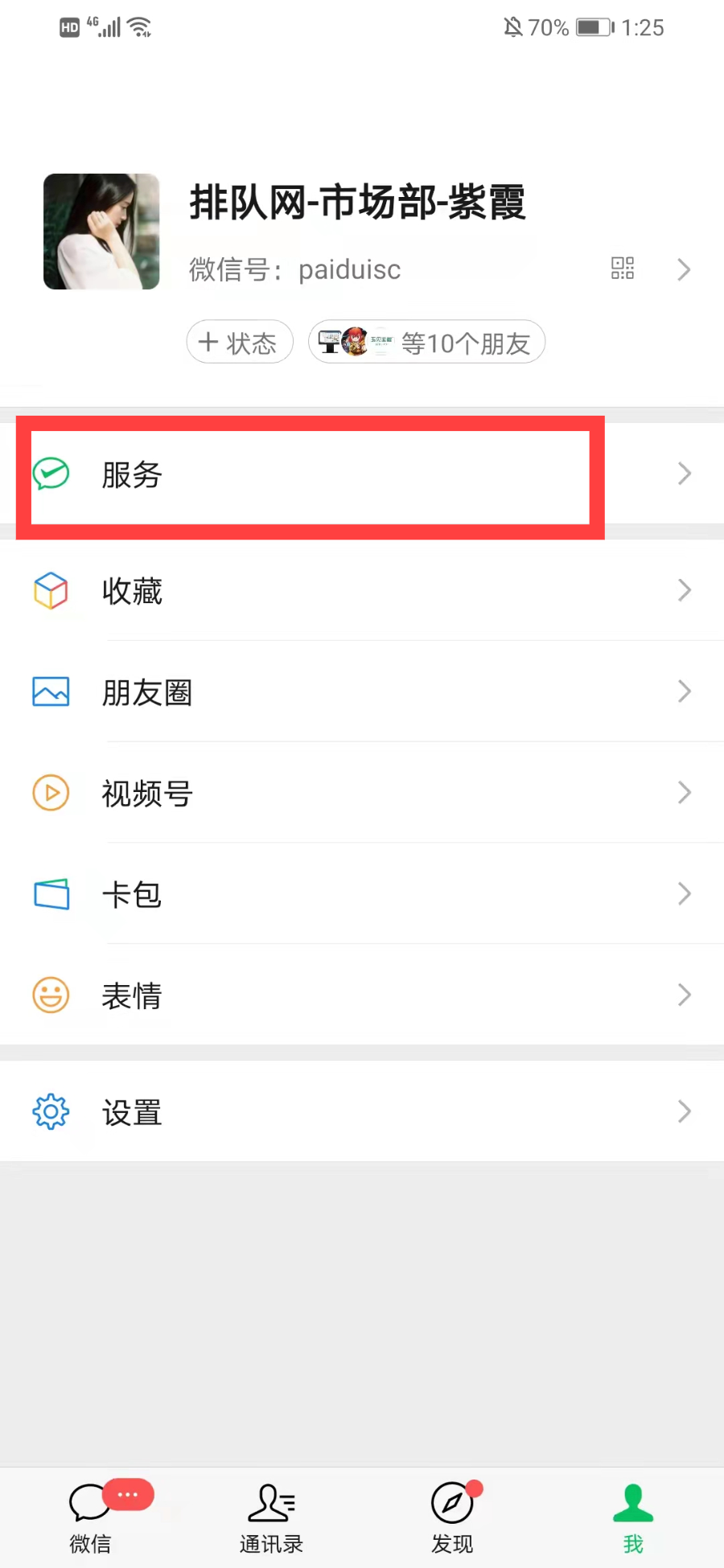The height and width of the screenshot is (1568, 724).
Task: Open 等10个朋友 friends status pill
Action: 426,342
